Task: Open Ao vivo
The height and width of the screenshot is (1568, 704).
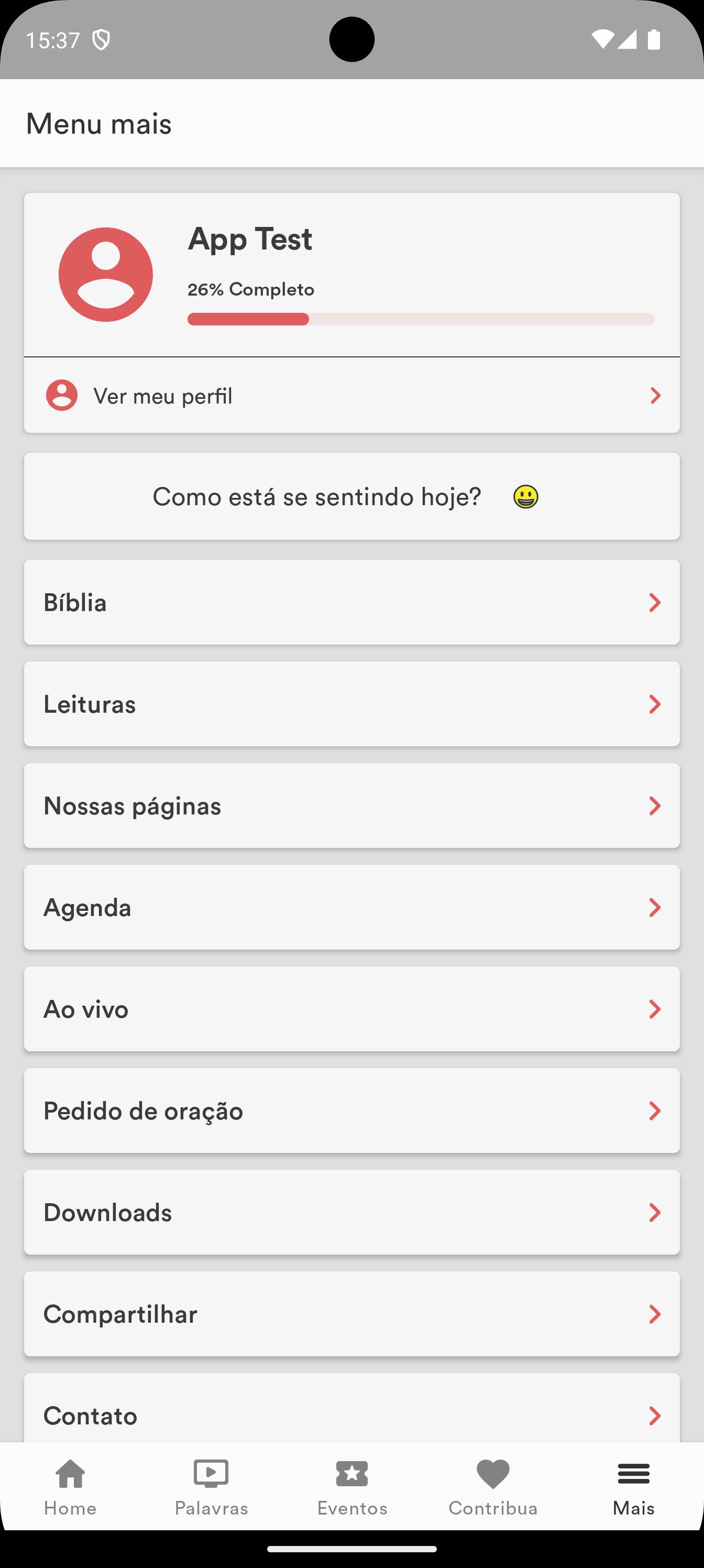Action: [x=351, y=1009]
